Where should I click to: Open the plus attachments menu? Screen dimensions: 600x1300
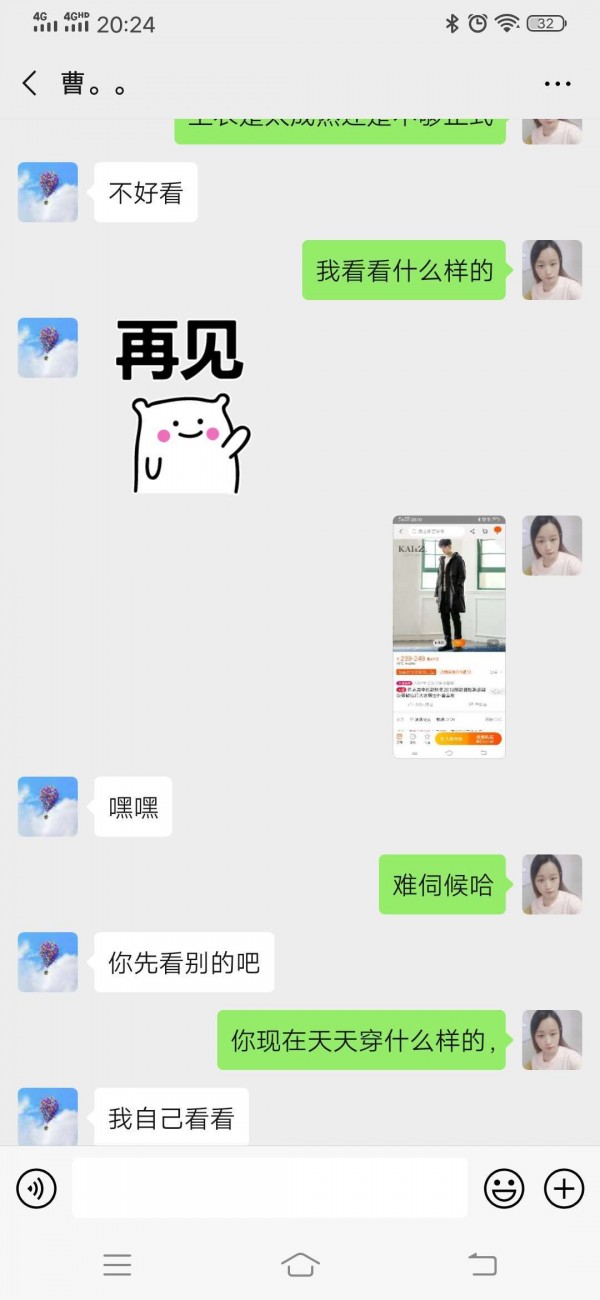coord(564,1189)
